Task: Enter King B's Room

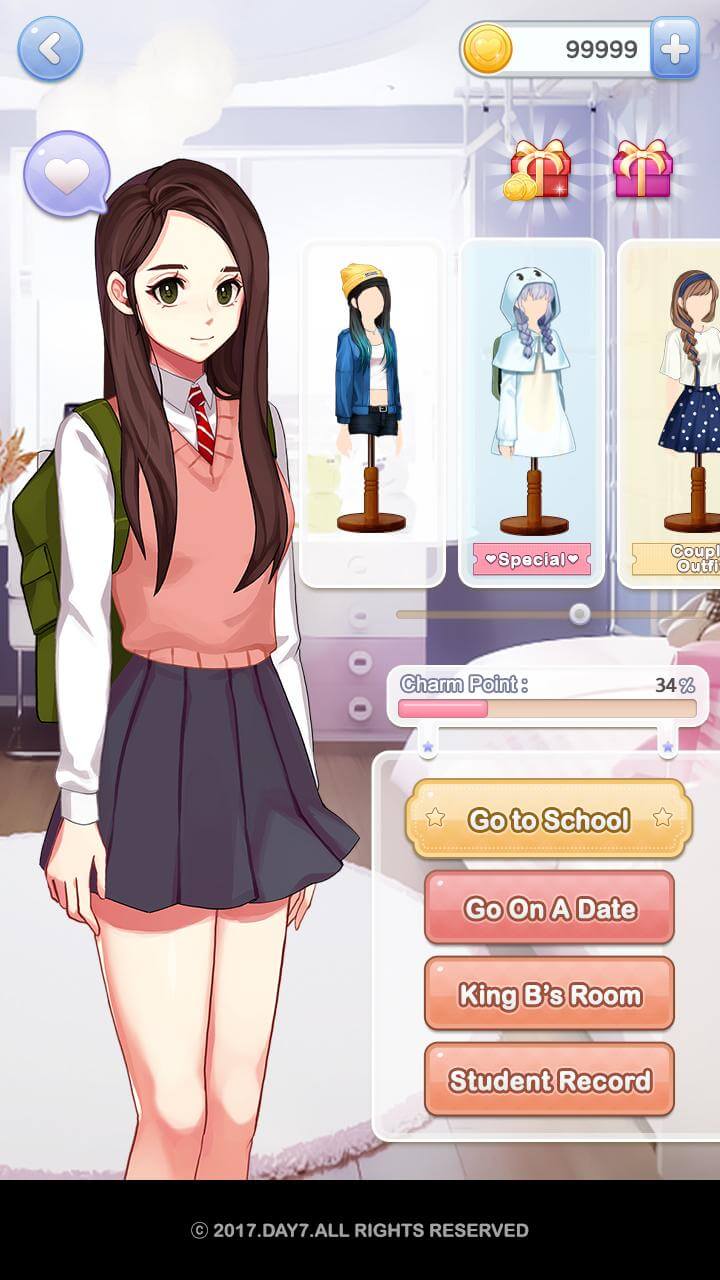Action: (x=549, y=994)
